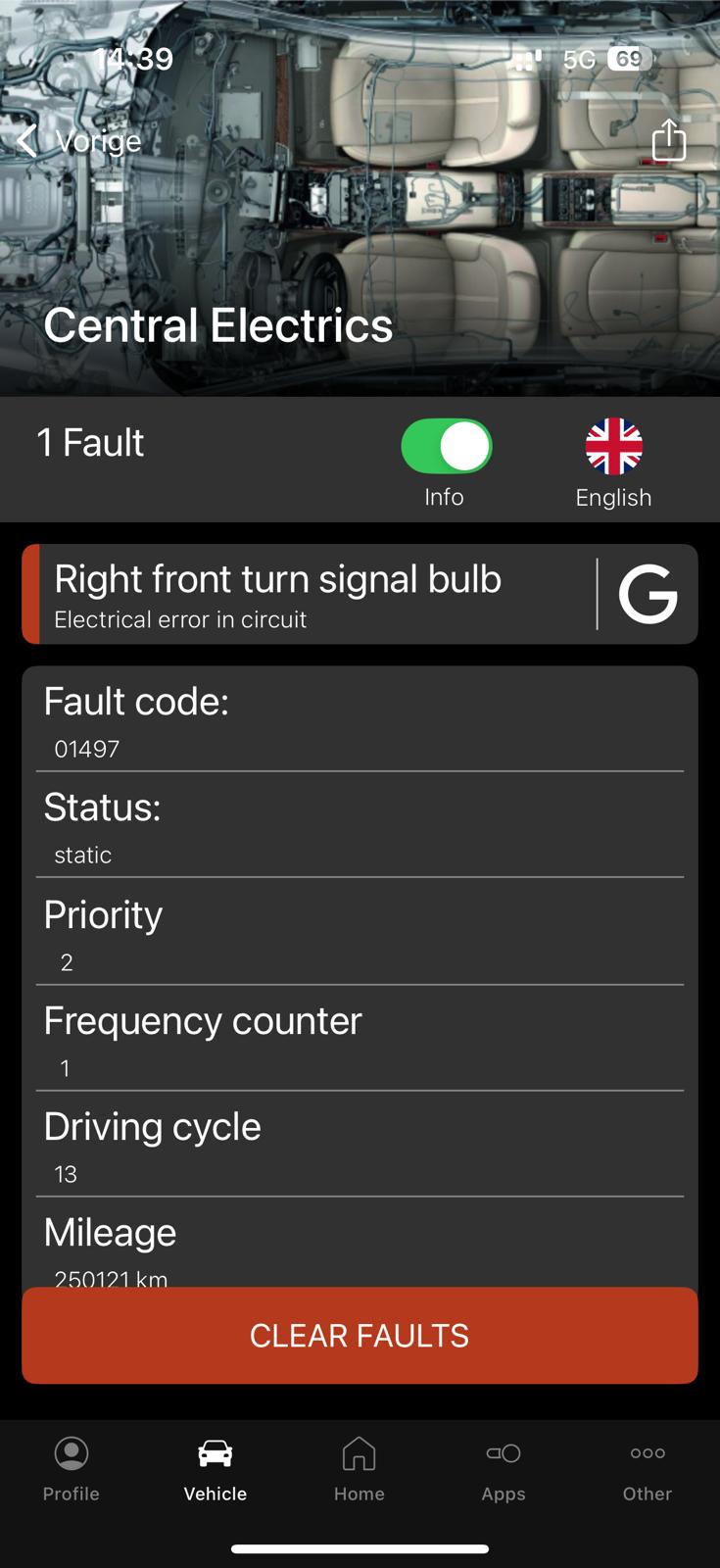Switch to the Profile tab
This screenshot has height=1568, width=720.
[72, 1468]
